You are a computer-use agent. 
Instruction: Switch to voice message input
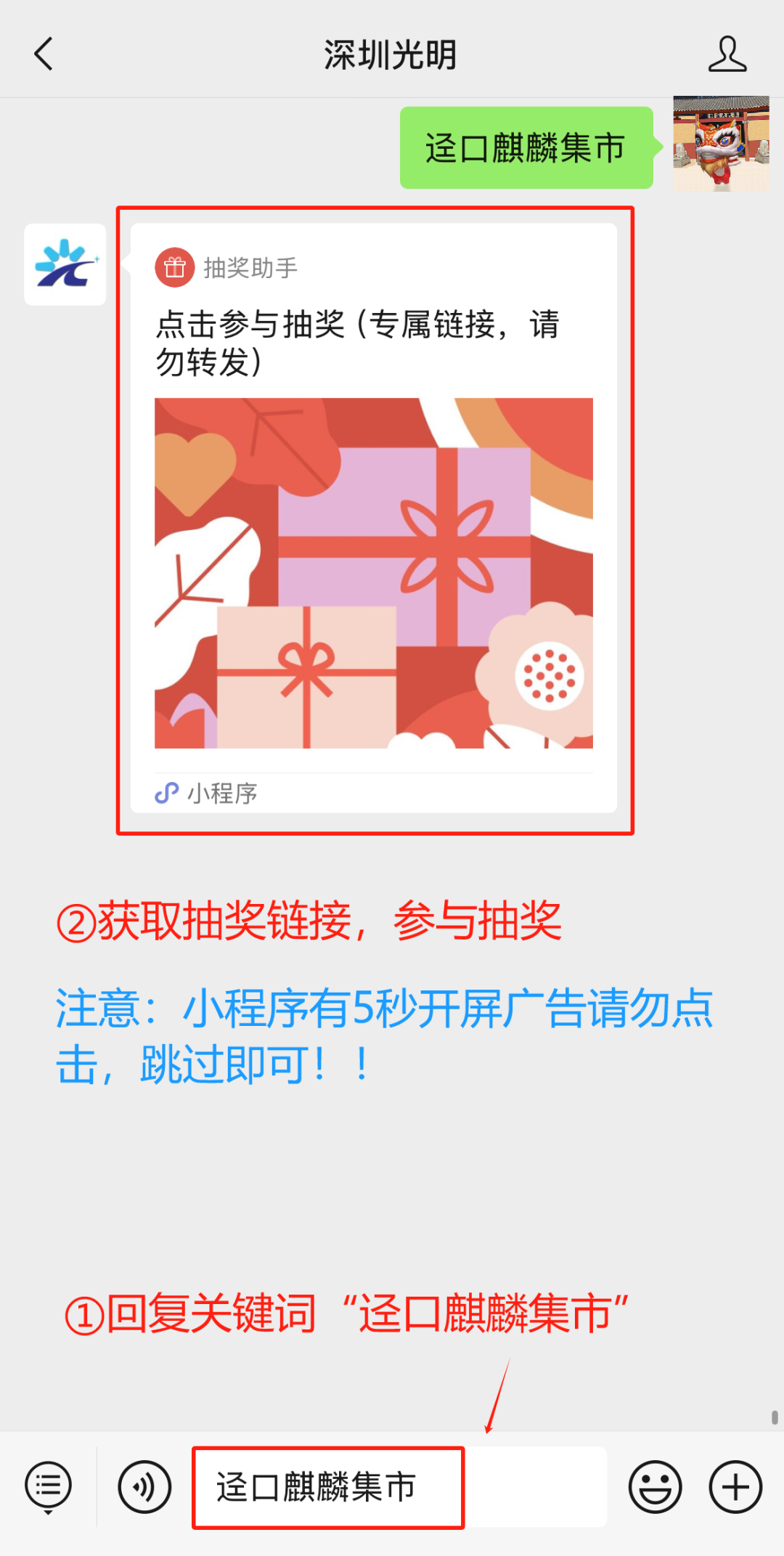pos(144,1487)
